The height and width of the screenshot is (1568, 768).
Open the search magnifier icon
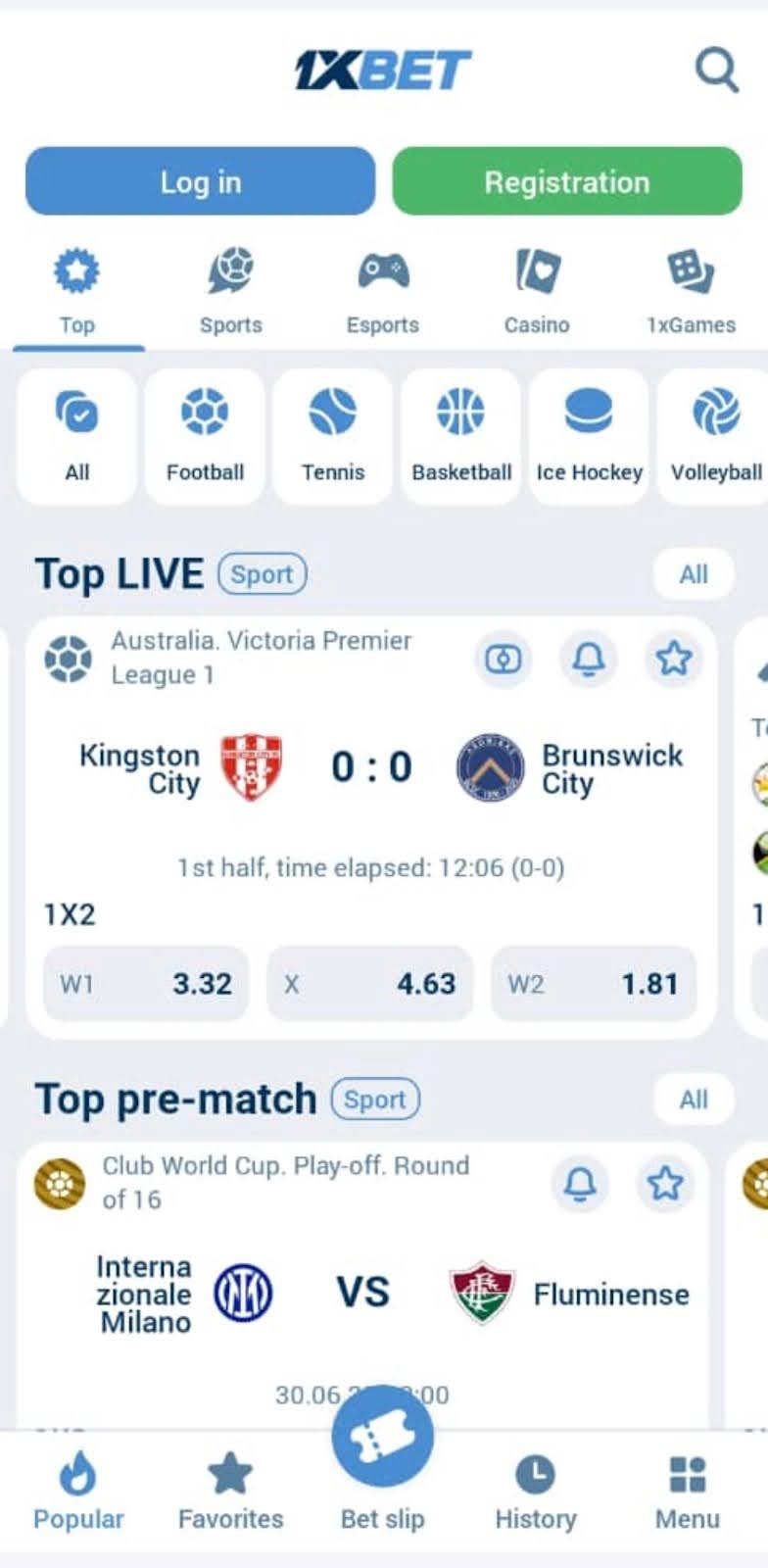716,70
